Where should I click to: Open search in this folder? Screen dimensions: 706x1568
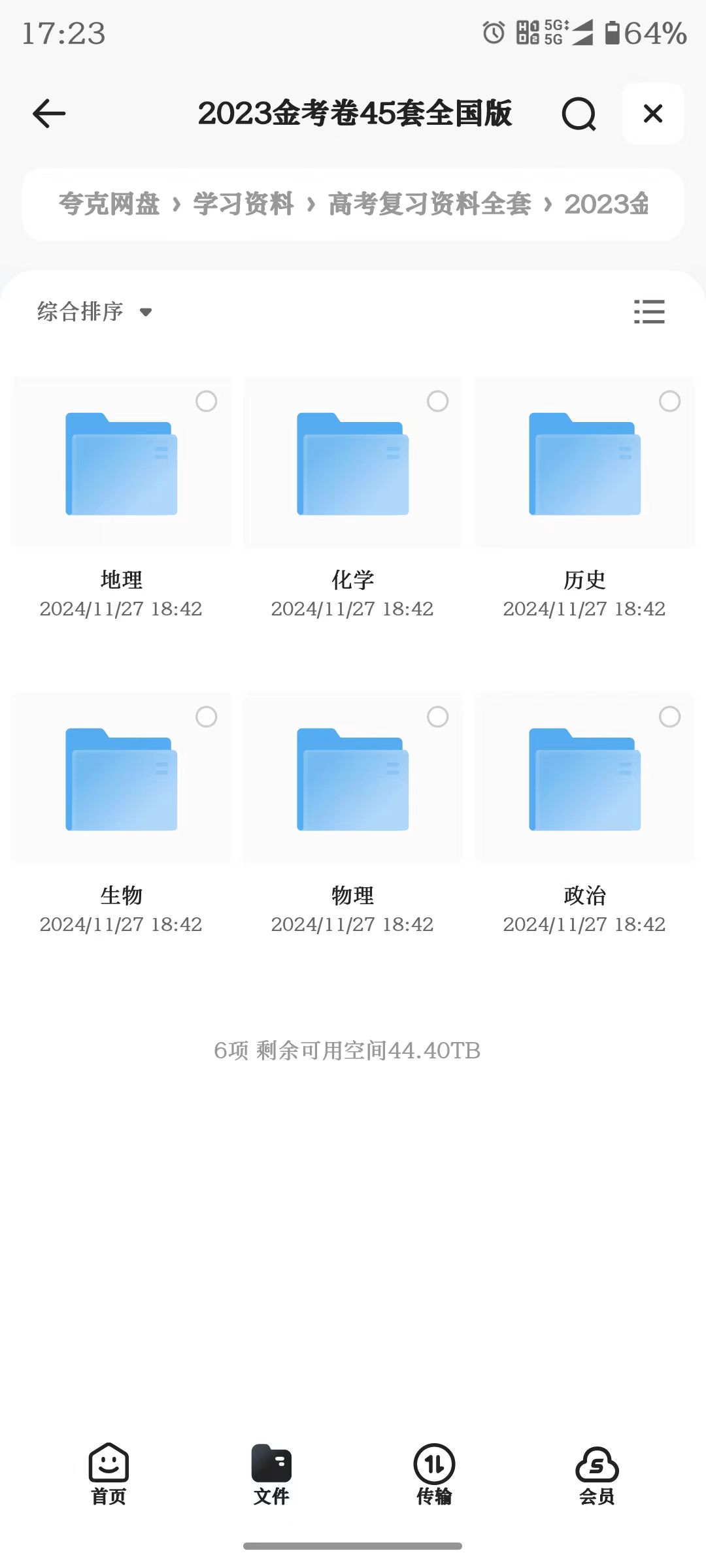click(x=579, y=114)
